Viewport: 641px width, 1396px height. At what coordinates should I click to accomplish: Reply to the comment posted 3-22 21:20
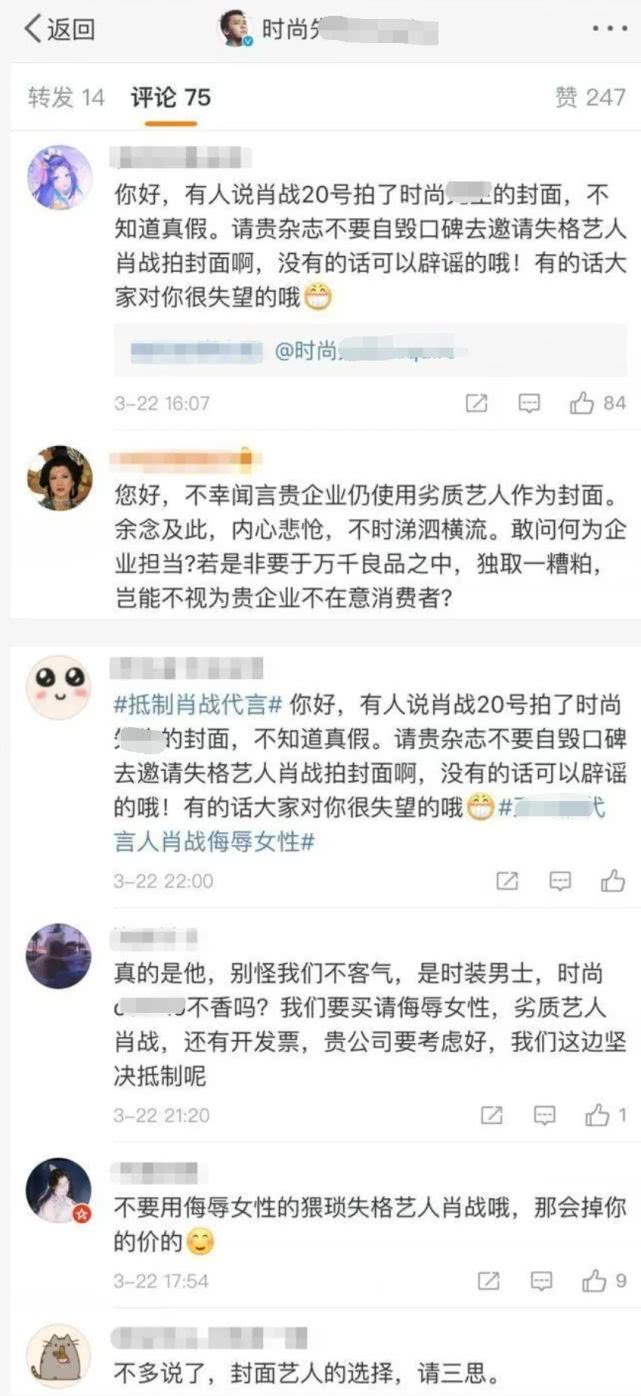(x=544, y=1115)
